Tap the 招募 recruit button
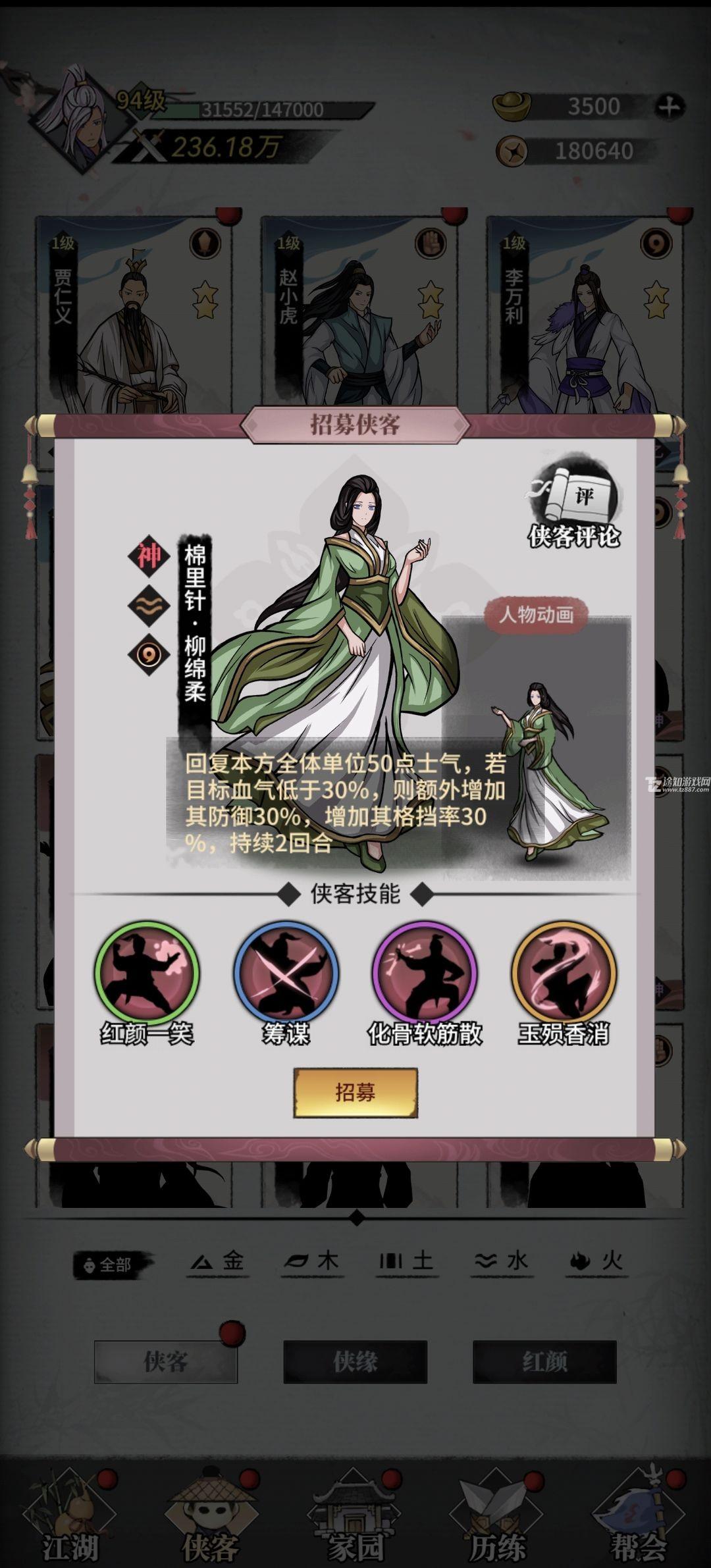The image size is (711, 1568). point(355,1092)
